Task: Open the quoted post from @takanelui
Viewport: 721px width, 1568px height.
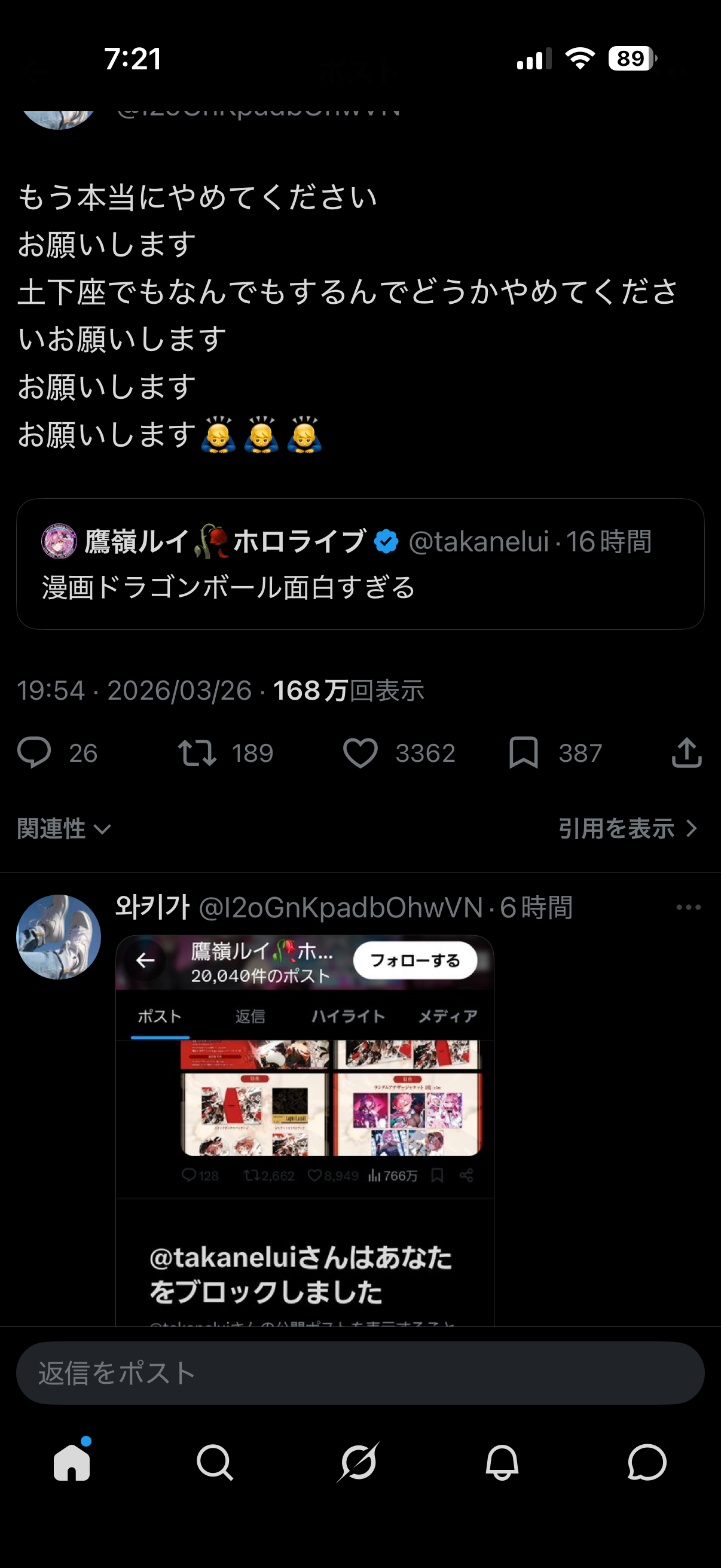Action: coord(360,564)
